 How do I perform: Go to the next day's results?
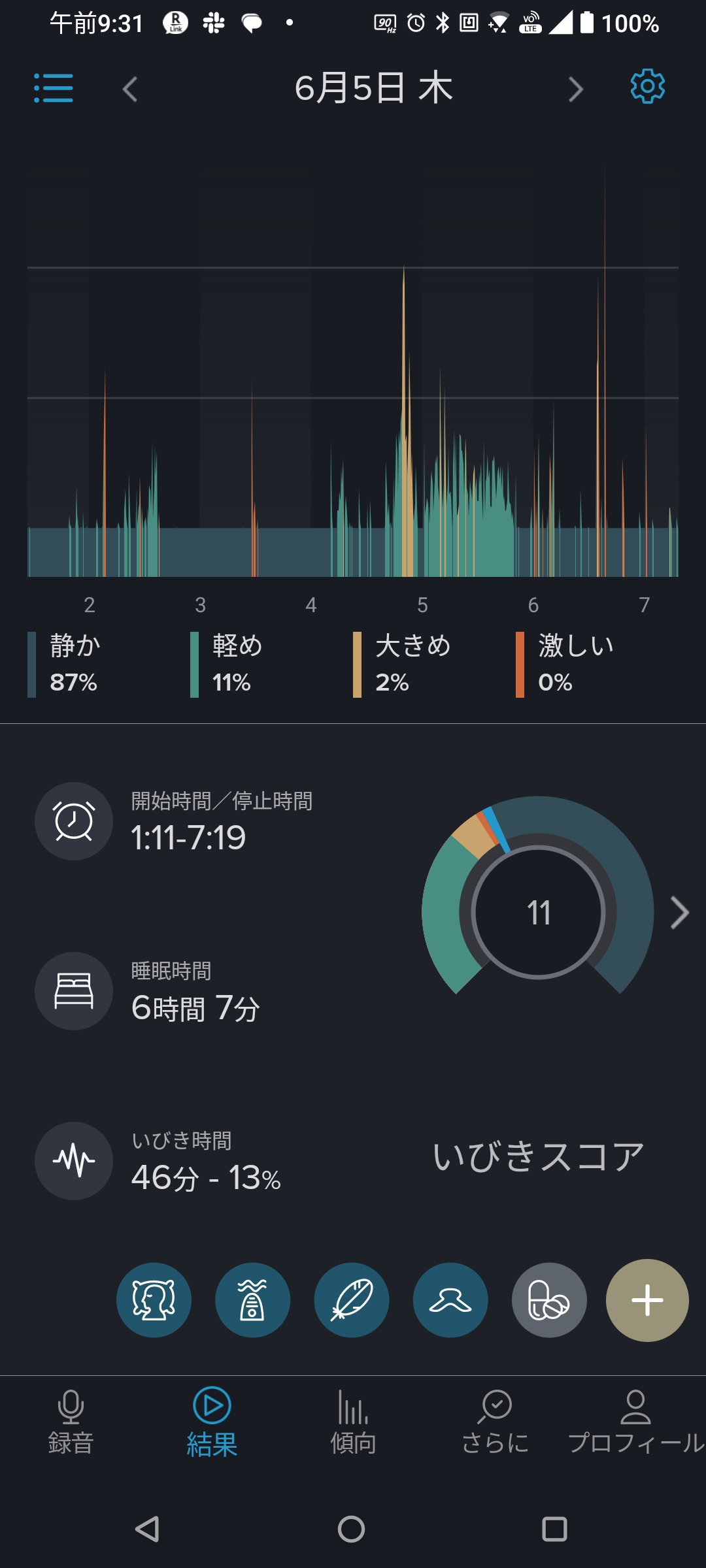[x=575, y=90]
